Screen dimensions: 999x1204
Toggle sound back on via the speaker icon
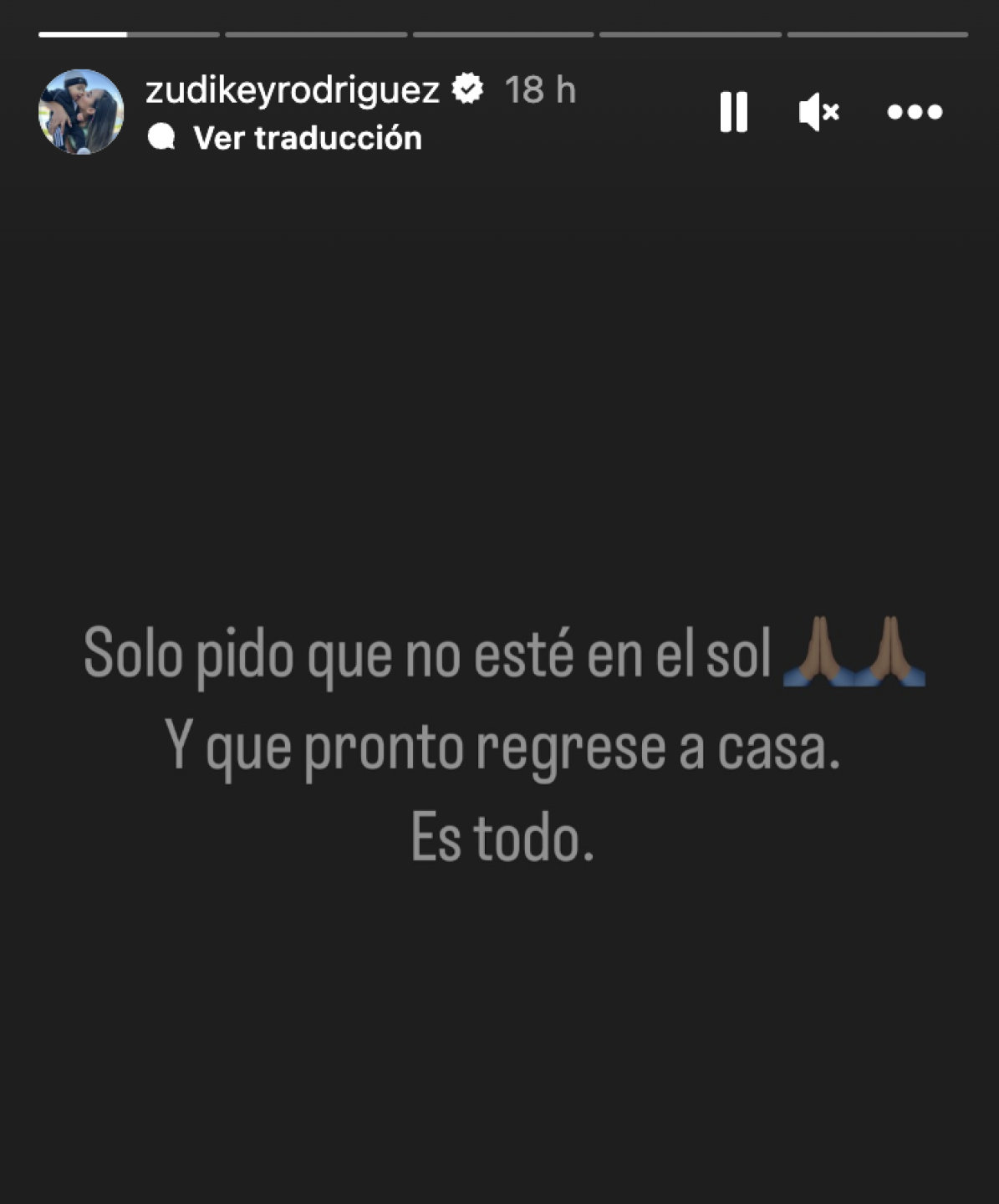pyautogui.click(x=819, y=111)
